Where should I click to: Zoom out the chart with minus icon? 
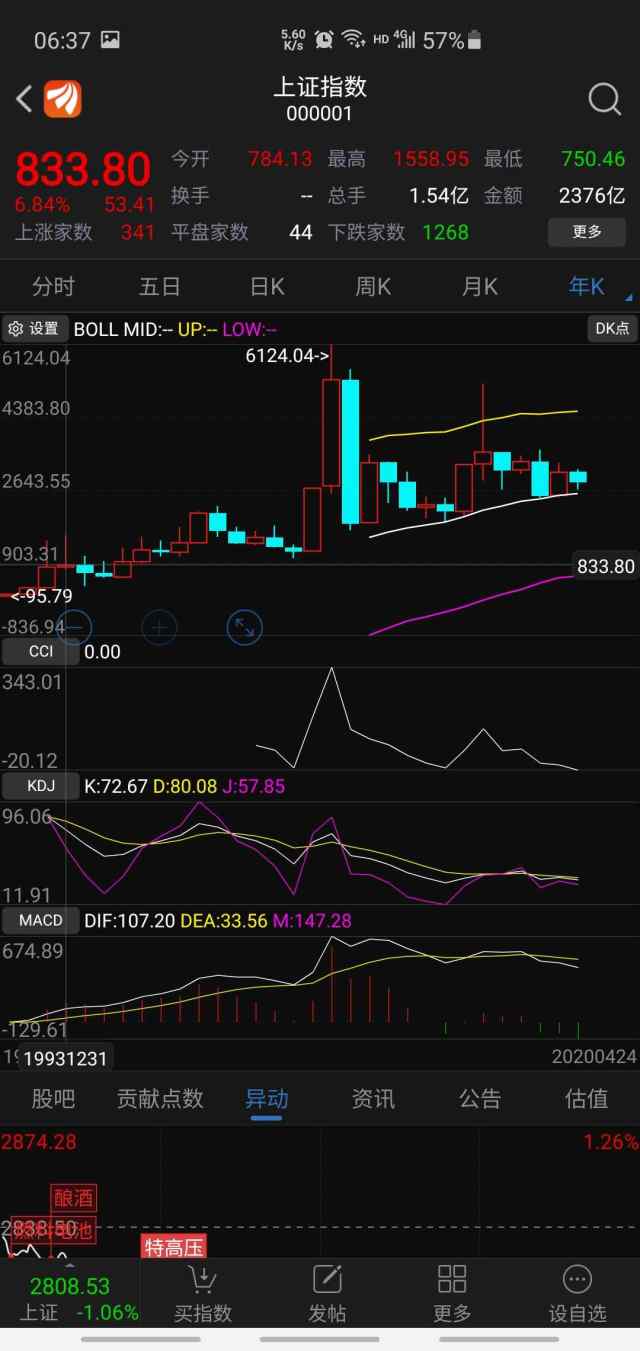[x=75, y=628]
